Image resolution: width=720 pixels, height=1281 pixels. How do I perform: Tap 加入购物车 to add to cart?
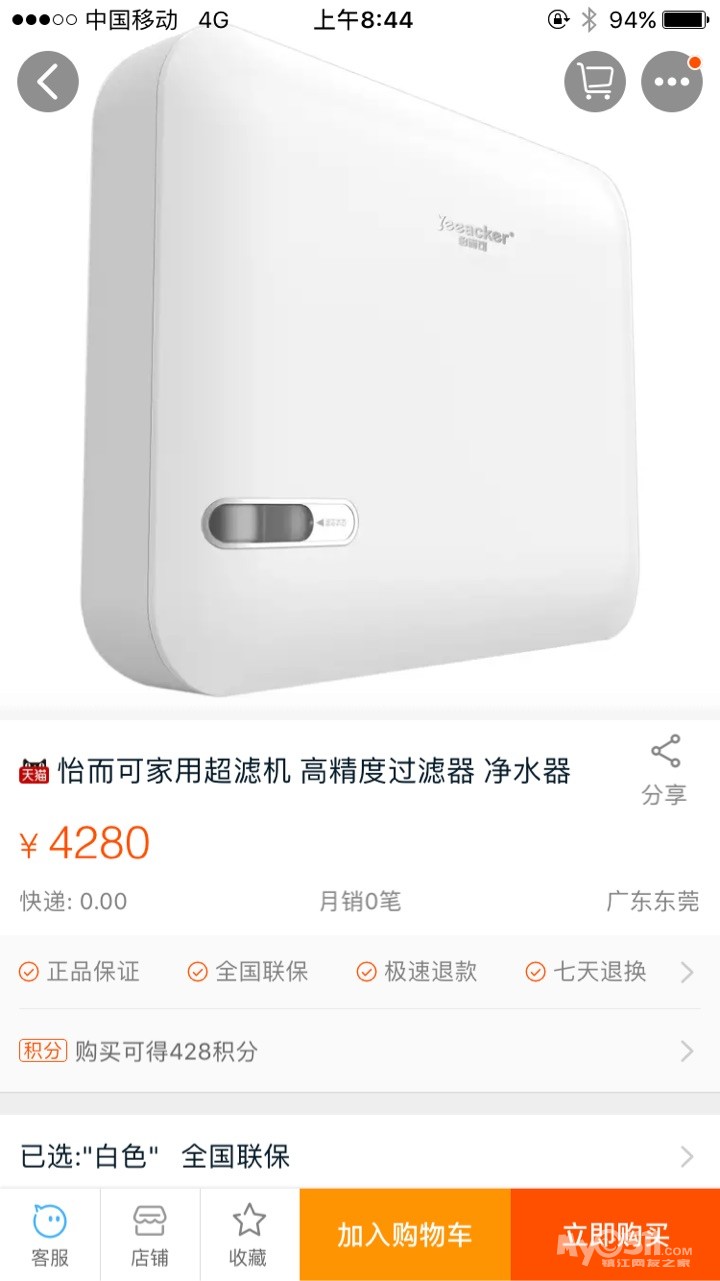404,1235
